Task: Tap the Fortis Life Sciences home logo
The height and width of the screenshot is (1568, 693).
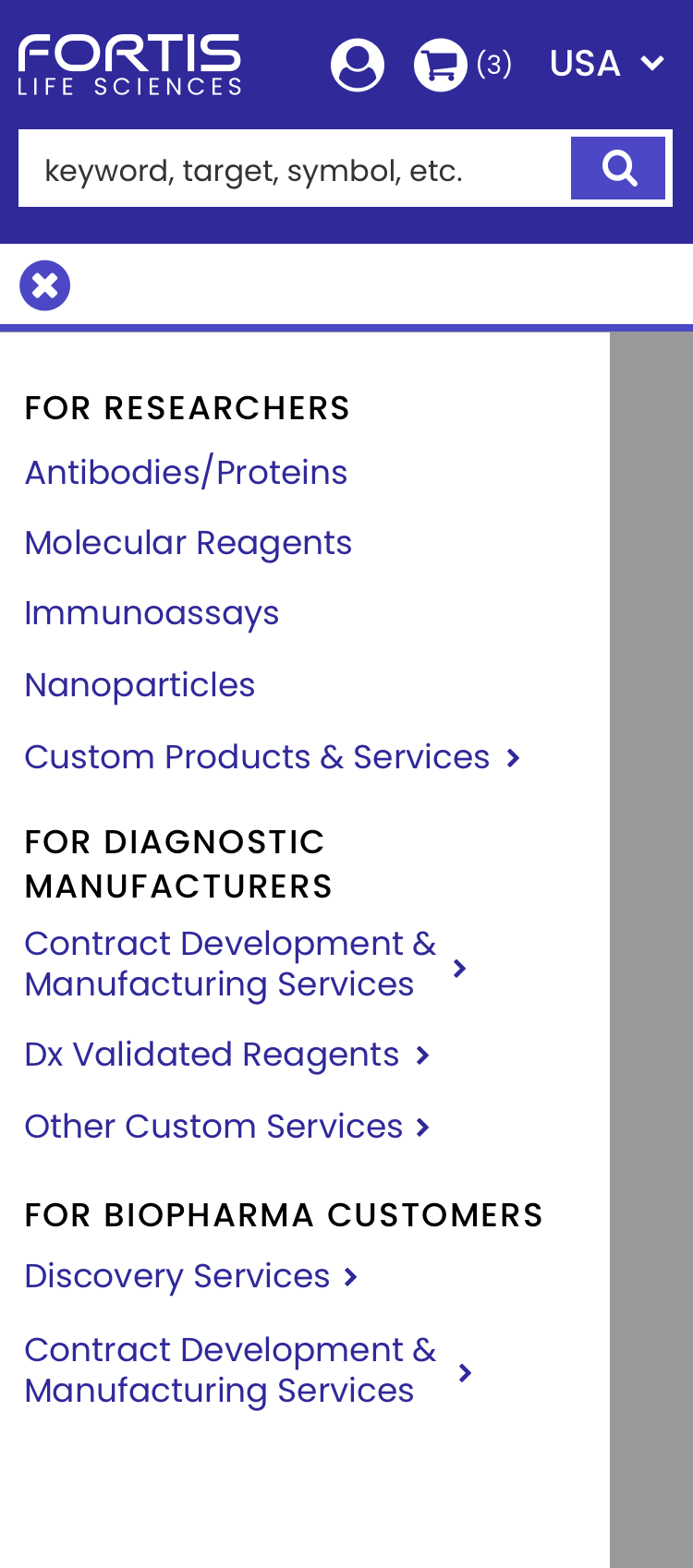Action: point(129,65)
